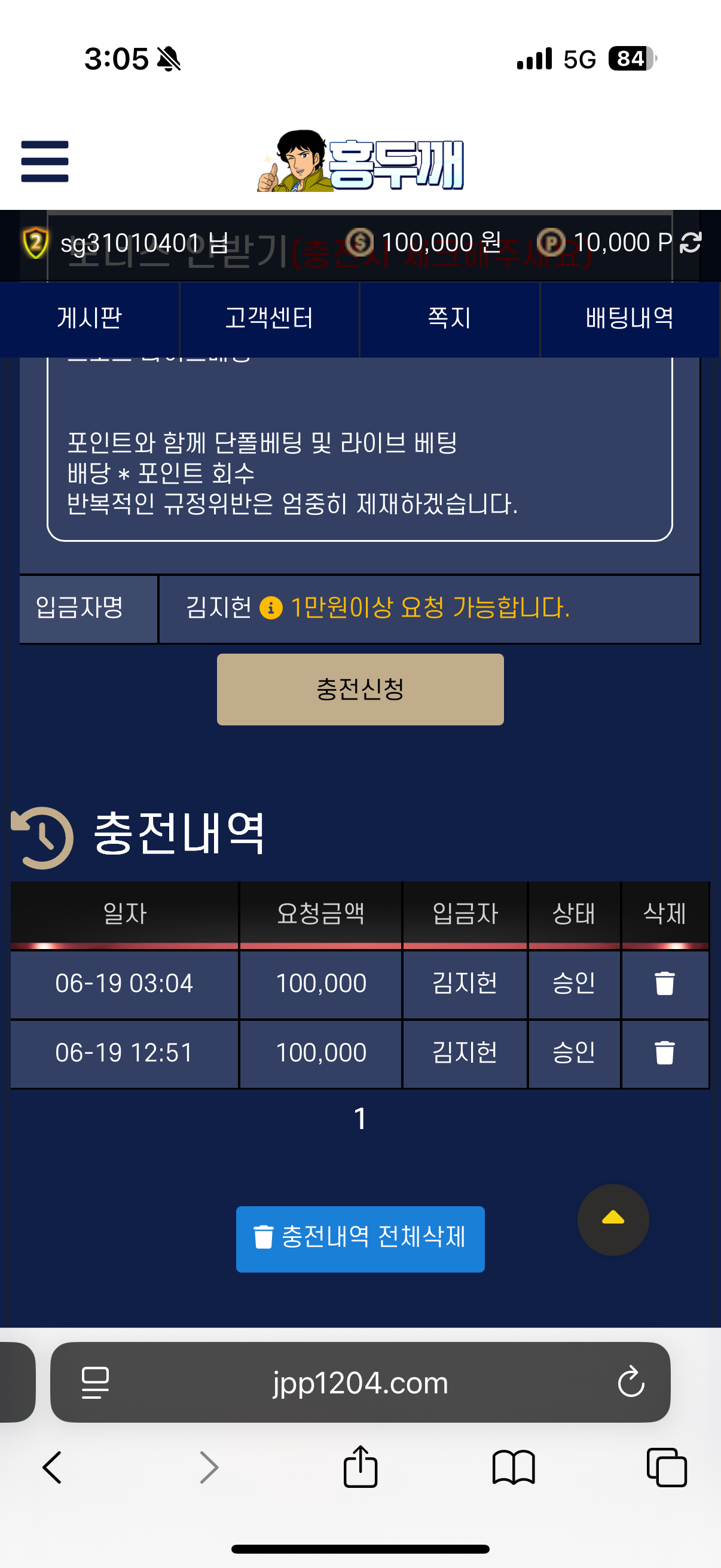Viewport: 721px width, 1568px height.
Task: Switch to 배팅내역 tab
Action: 629,318
